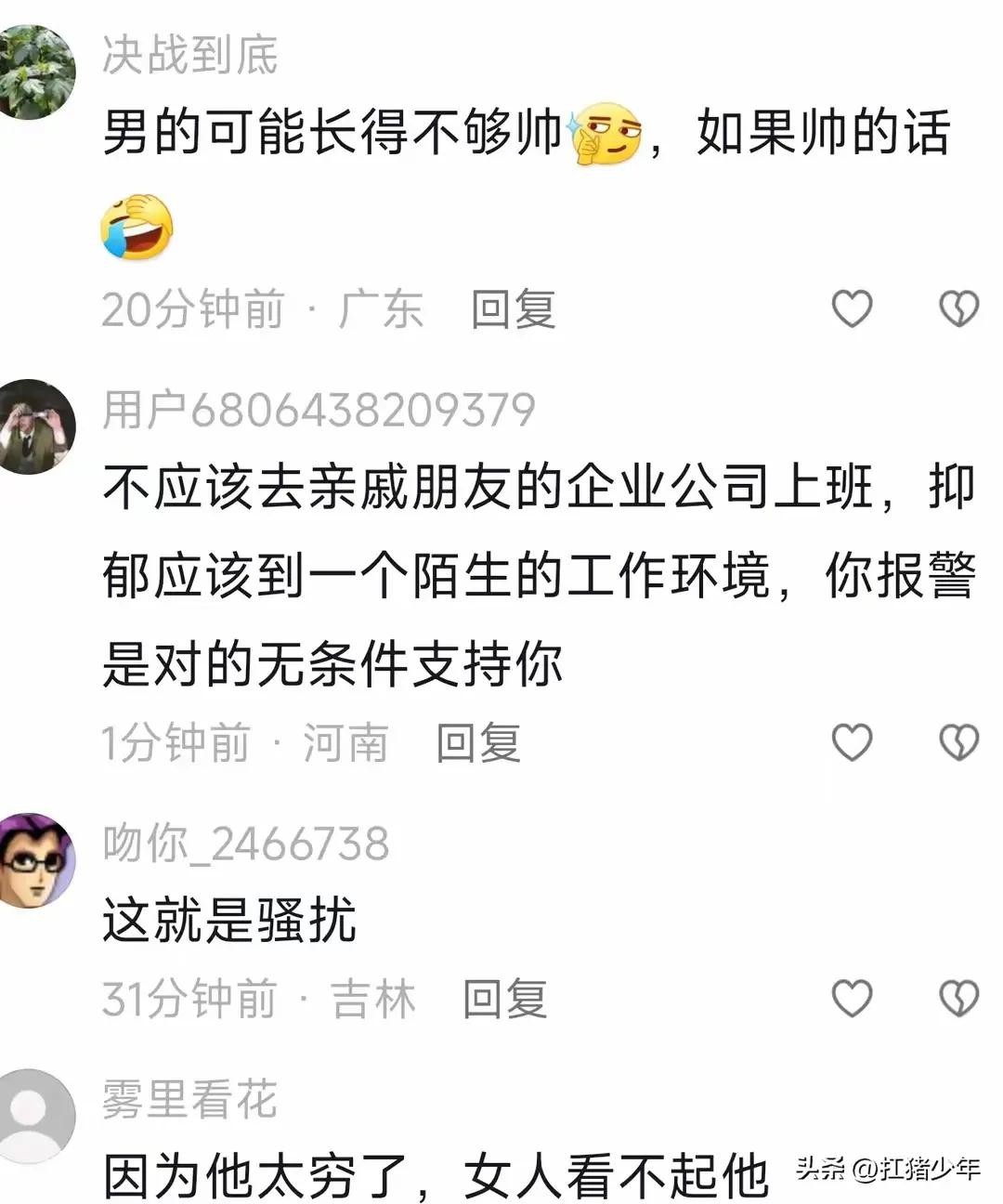Open the username 雾里看花
Screen dimensions: 1003x1204
189,1100
